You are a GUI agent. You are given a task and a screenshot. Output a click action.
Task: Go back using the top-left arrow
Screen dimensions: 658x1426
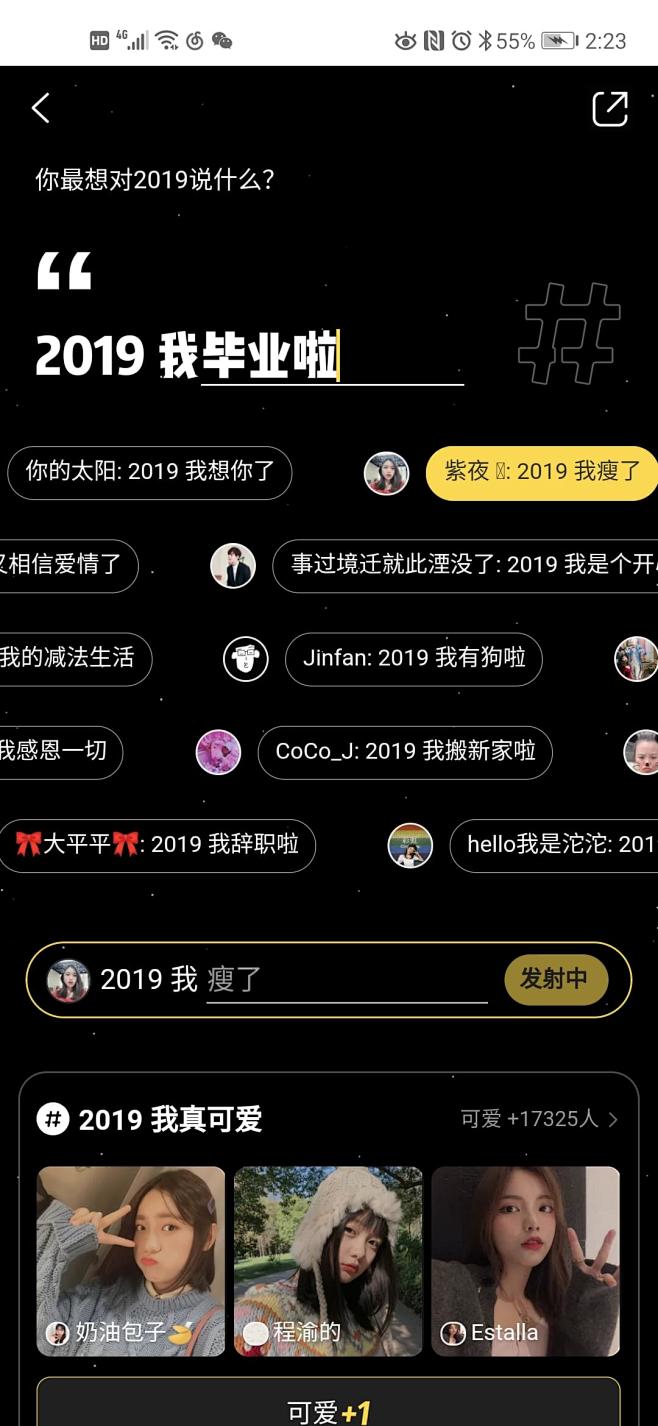tap(40, 108)
